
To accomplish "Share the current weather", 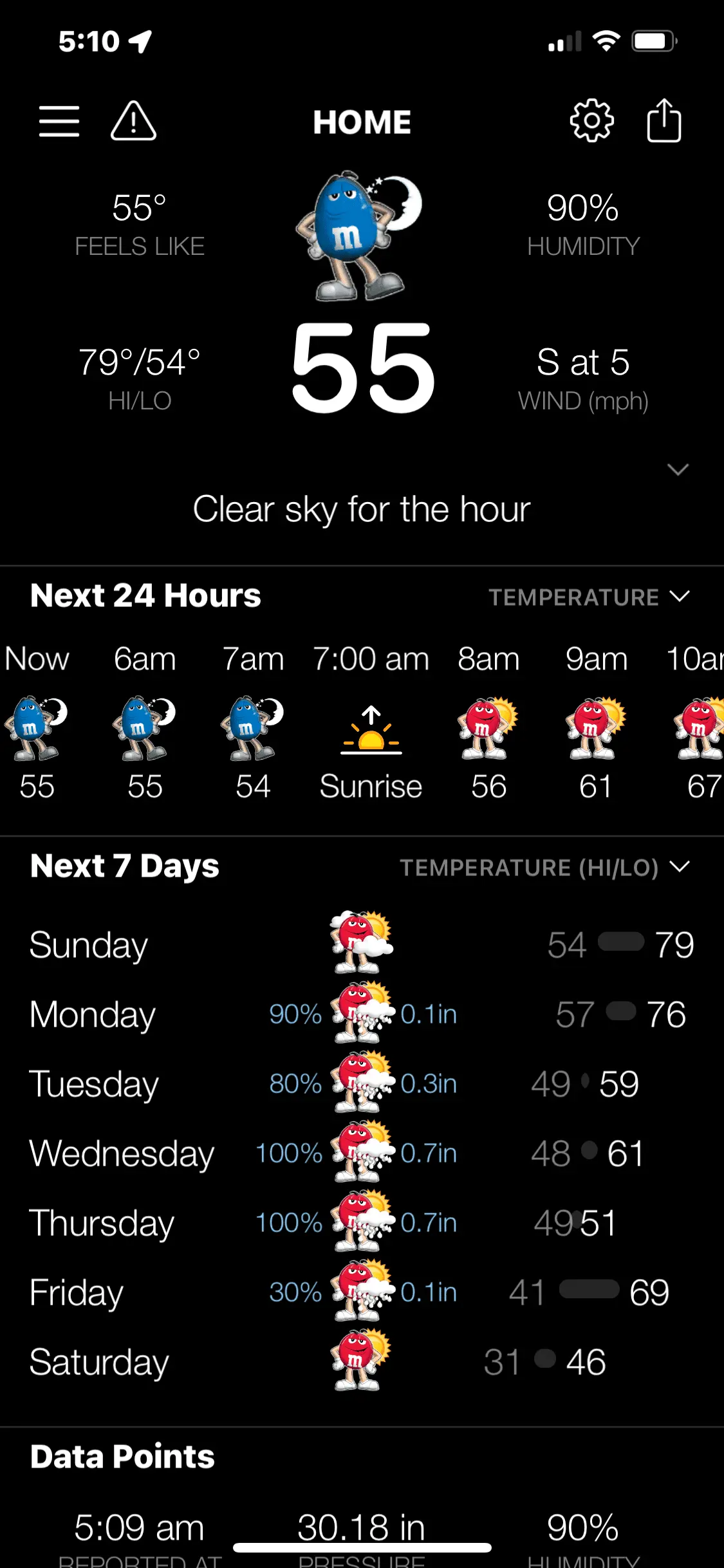I will click(x=664, y=121).
